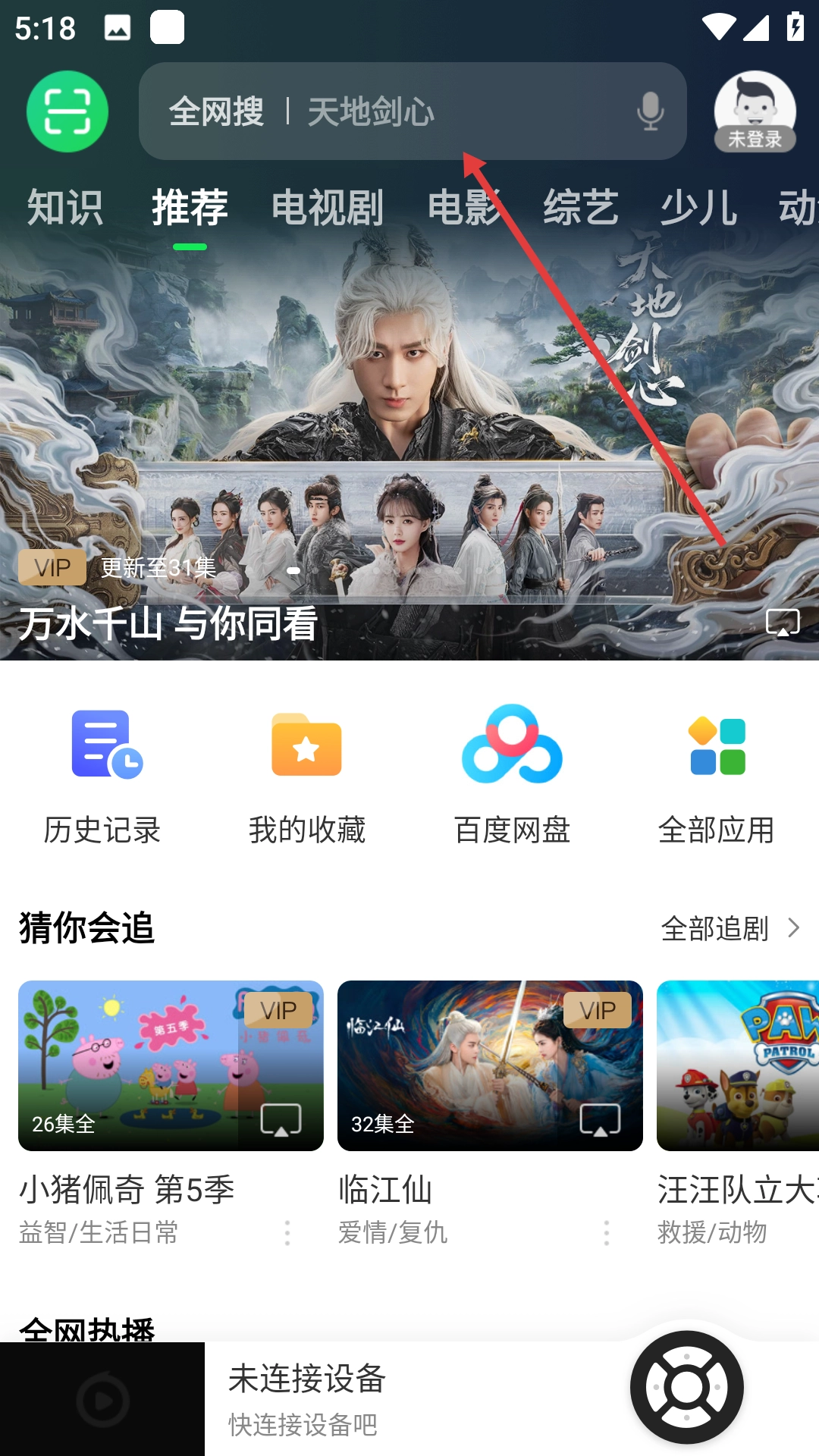This screenshot has width=819, height=1456.
Task: Switch to the 电视剧 tab
Action: (328, 207)
